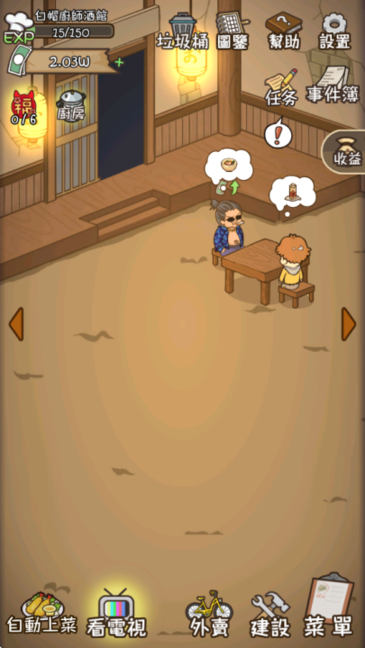This screenshot has height=648, width=365.
Task: Serve the noodle bowl order bubble
Action: [229, 166]
